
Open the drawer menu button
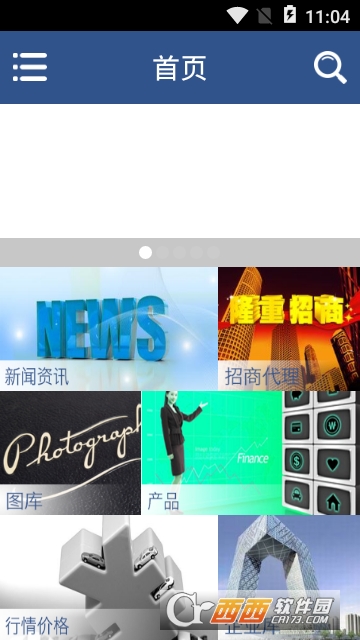(x=30, y=67)
